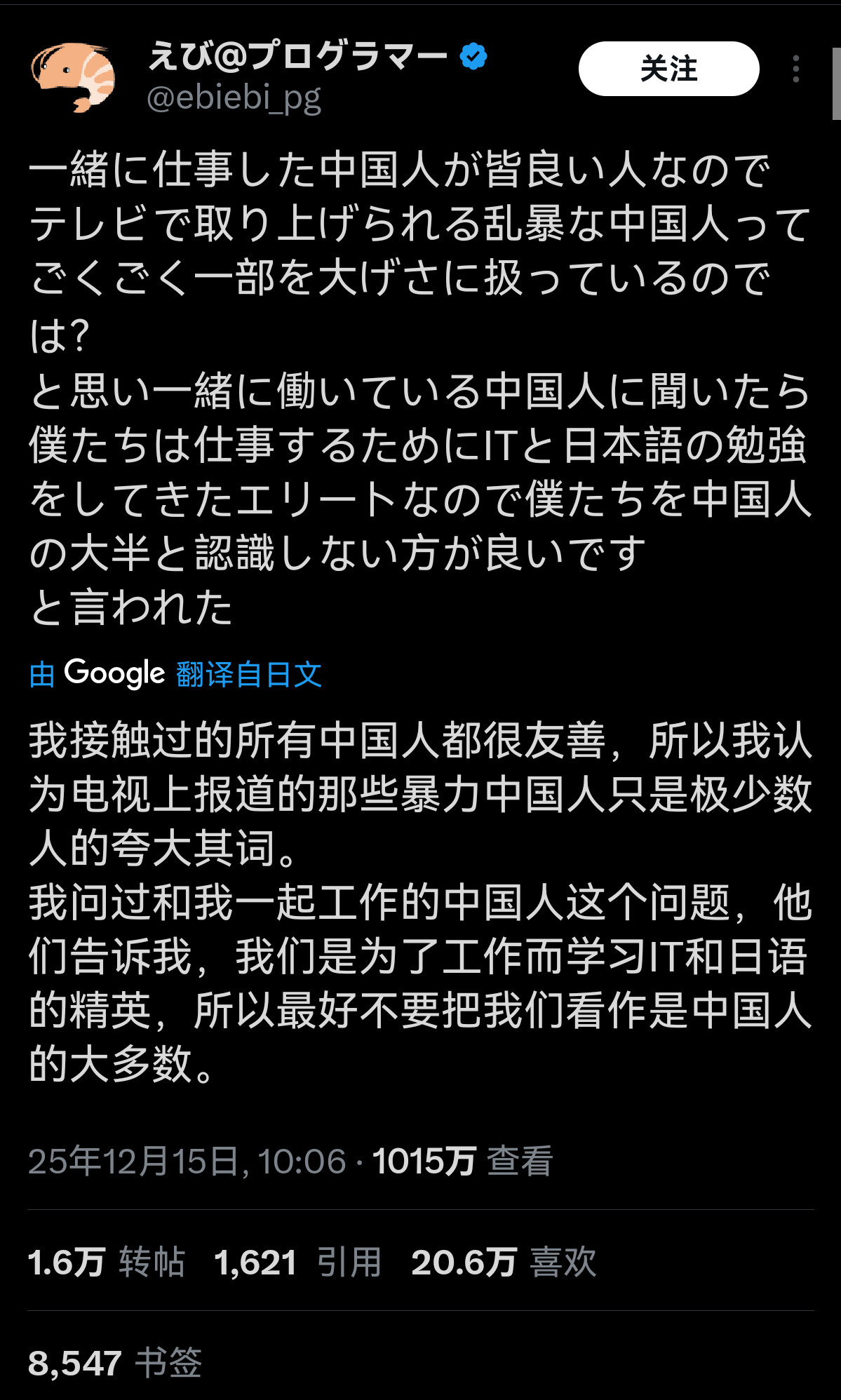Open the tweet's more options menu
This screenshot has height=1400, width=841.
coord(796,67)
